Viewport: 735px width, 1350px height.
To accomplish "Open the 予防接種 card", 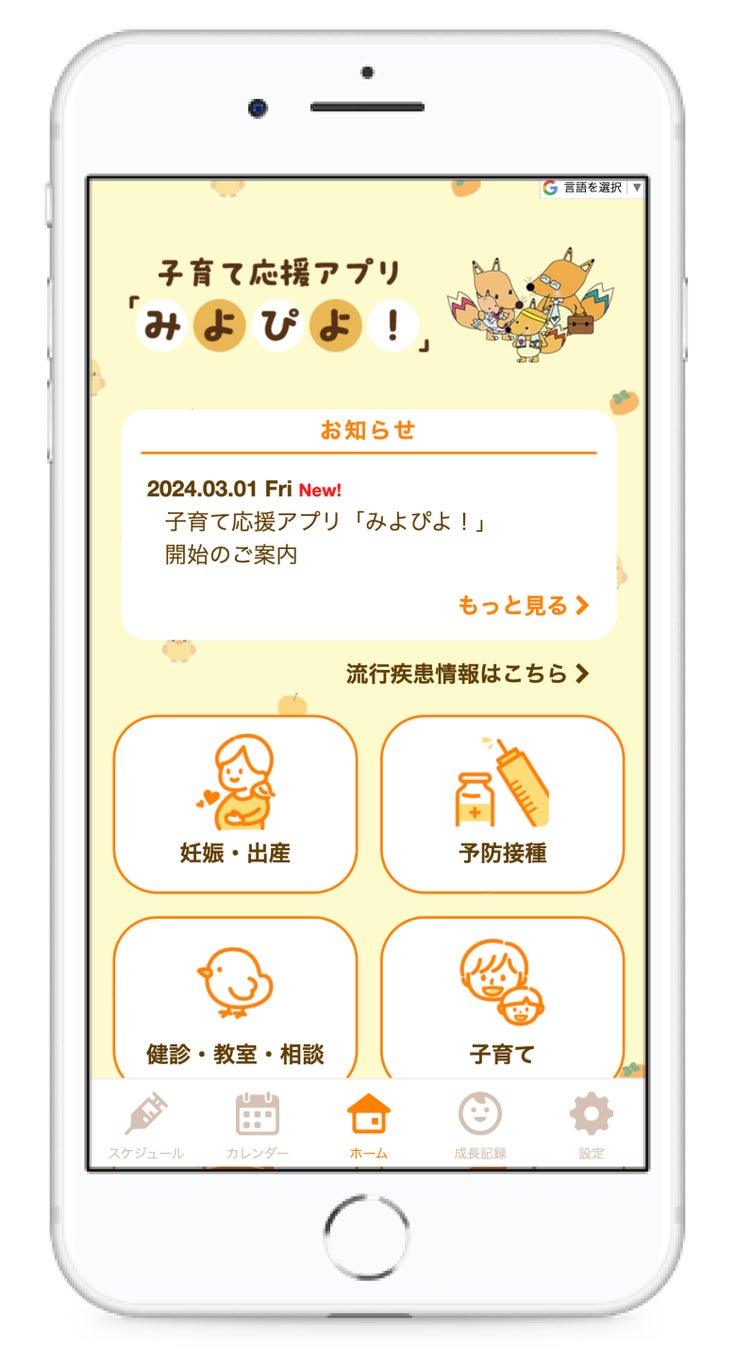I will 502,803.
